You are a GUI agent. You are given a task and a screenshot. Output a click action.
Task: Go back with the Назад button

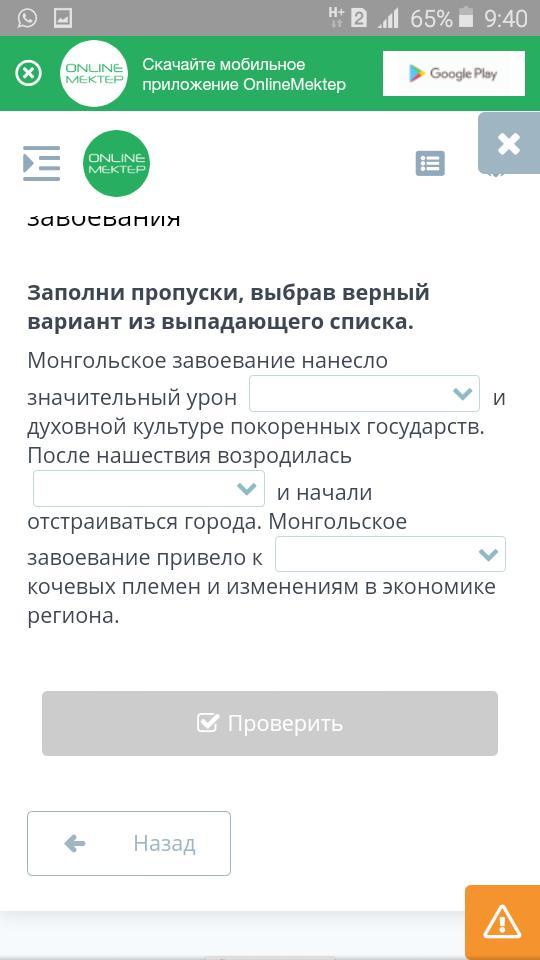[129, 844]
